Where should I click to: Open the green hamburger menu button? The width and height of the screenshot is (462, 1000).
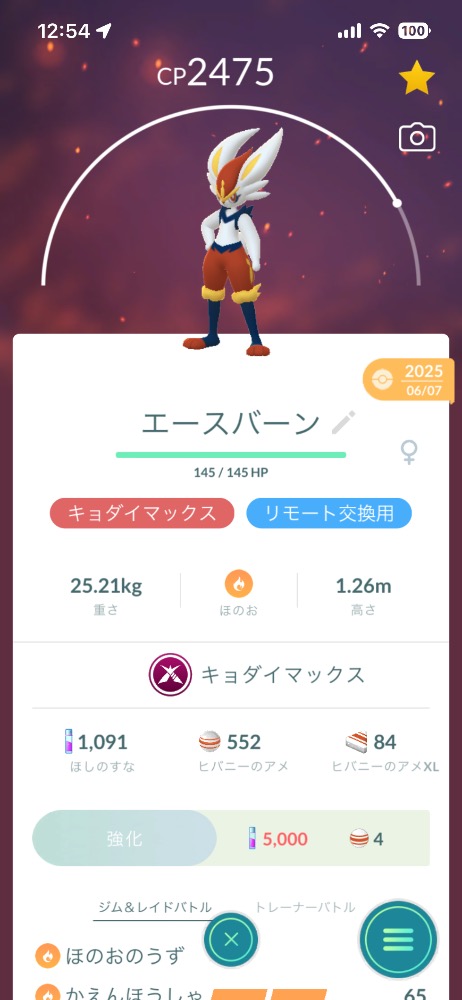[x=398, y=939]
